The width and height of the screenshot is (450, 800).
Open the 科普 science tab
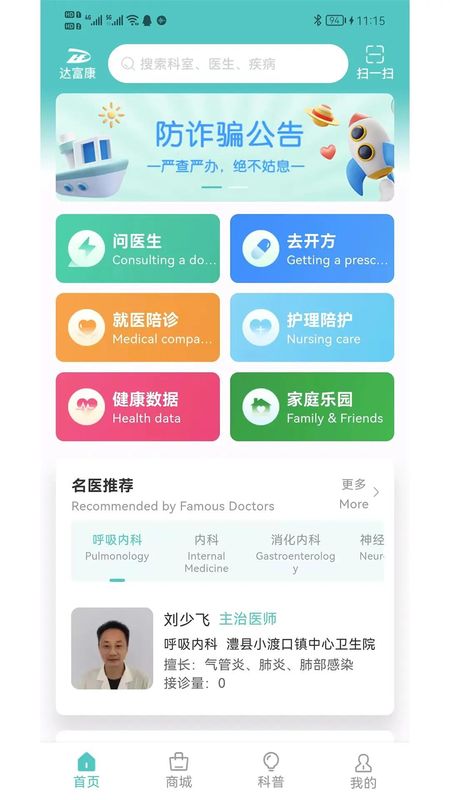point(271,770)
